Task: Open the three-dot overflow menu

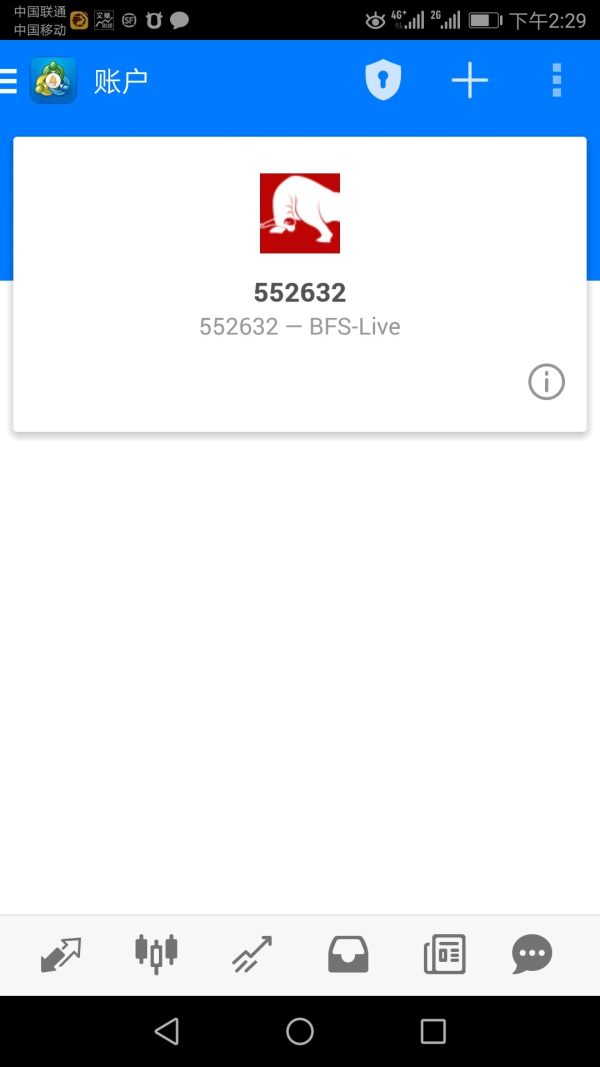Action: (x=557, y=81)
